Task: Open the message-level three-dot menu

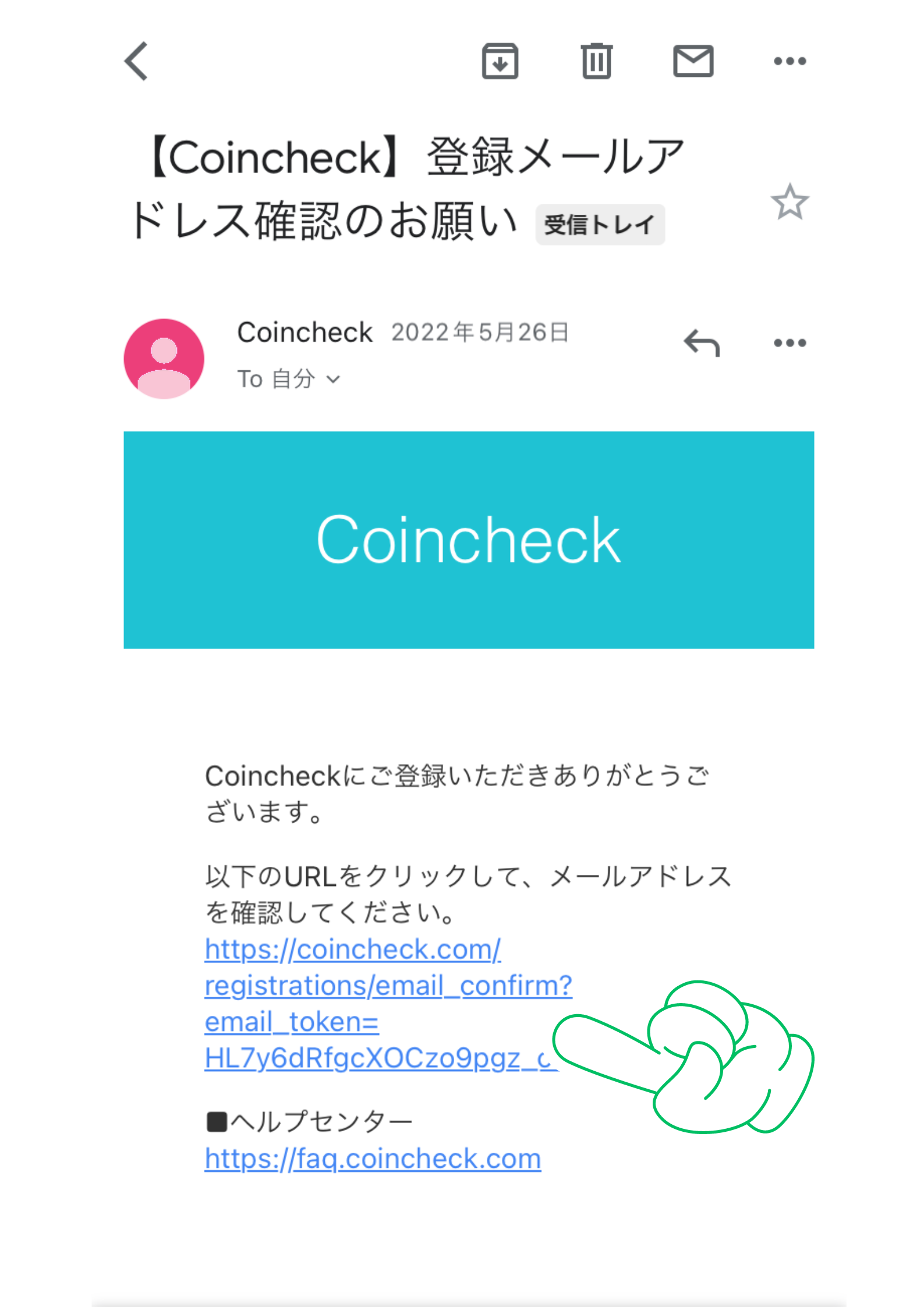Action: (790, 343)
